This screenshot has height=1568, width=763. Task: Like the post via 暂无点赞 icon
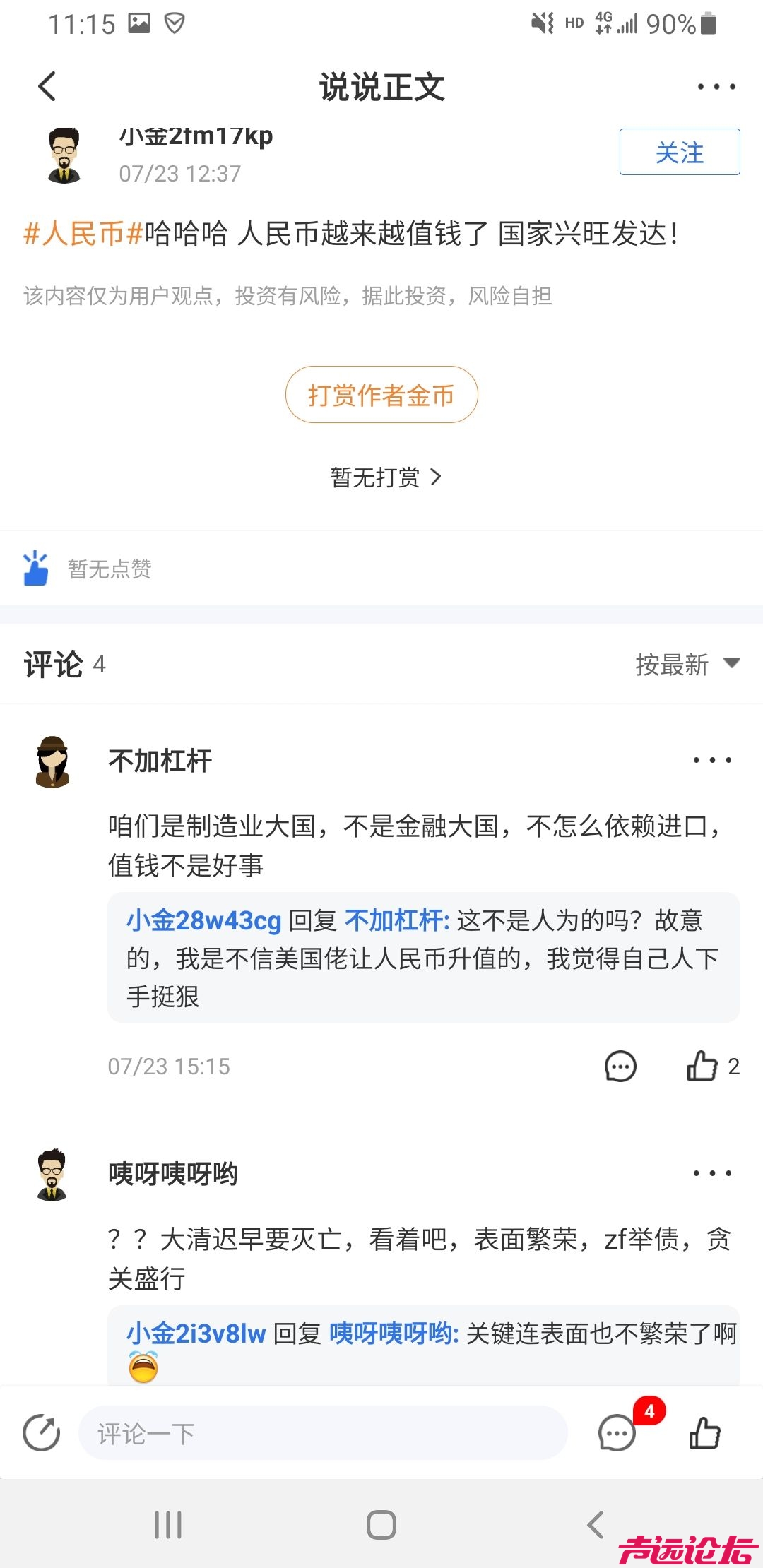pyautogui.click(x=36, y=569)
